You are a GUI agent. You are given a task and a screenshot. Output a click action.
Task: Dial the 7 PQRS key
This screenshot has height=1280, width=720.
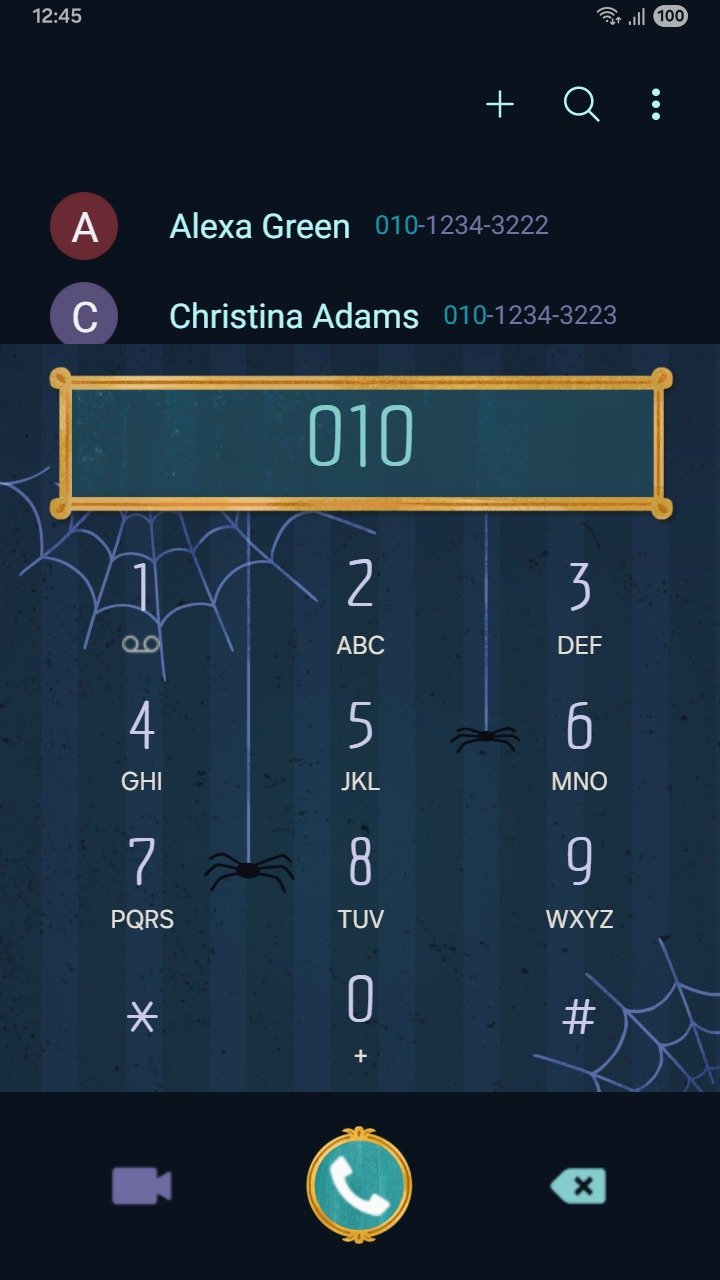142,880
